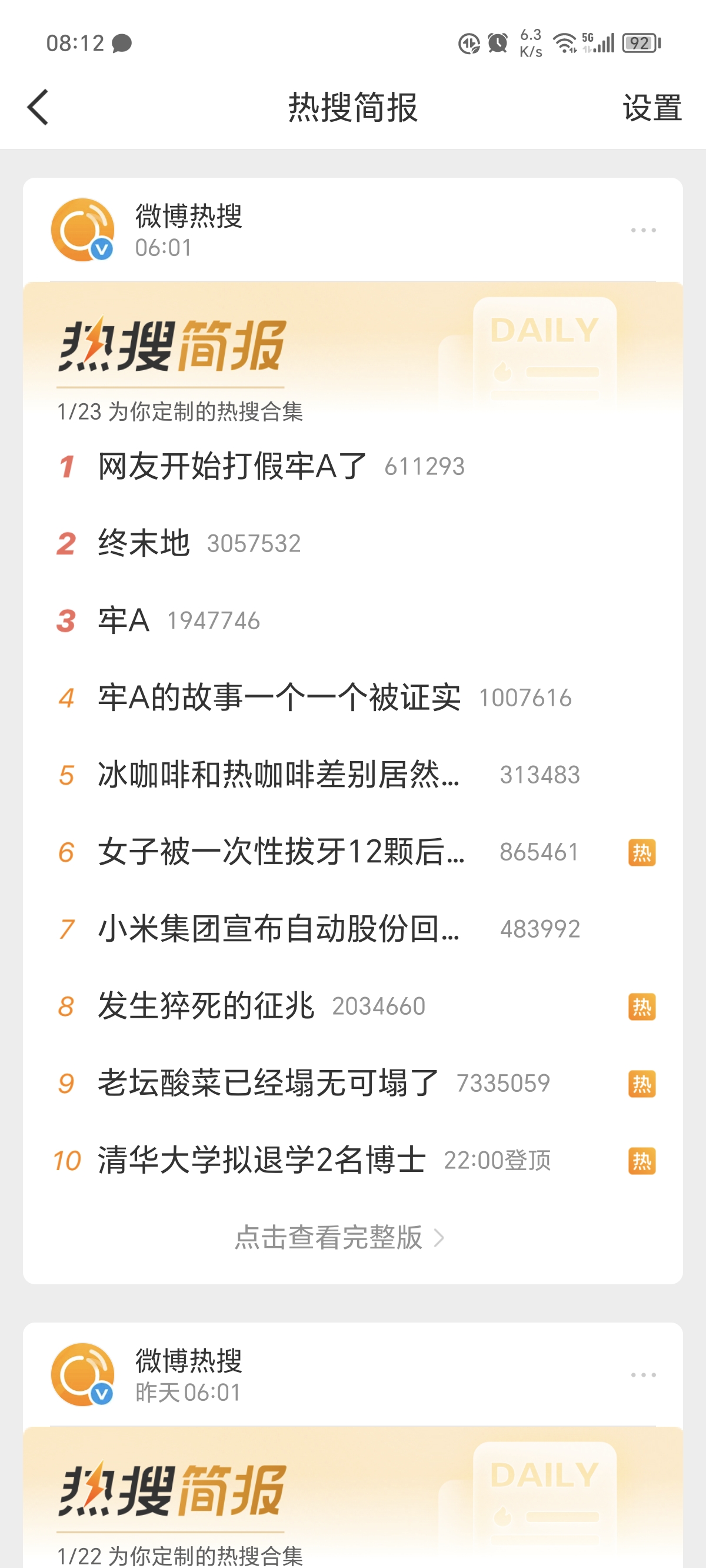This screenshot has width=706, height=1568.
Task: Tap the 冰咖啡和热咖啡差别居然… topic
Action: pos(279,775)
